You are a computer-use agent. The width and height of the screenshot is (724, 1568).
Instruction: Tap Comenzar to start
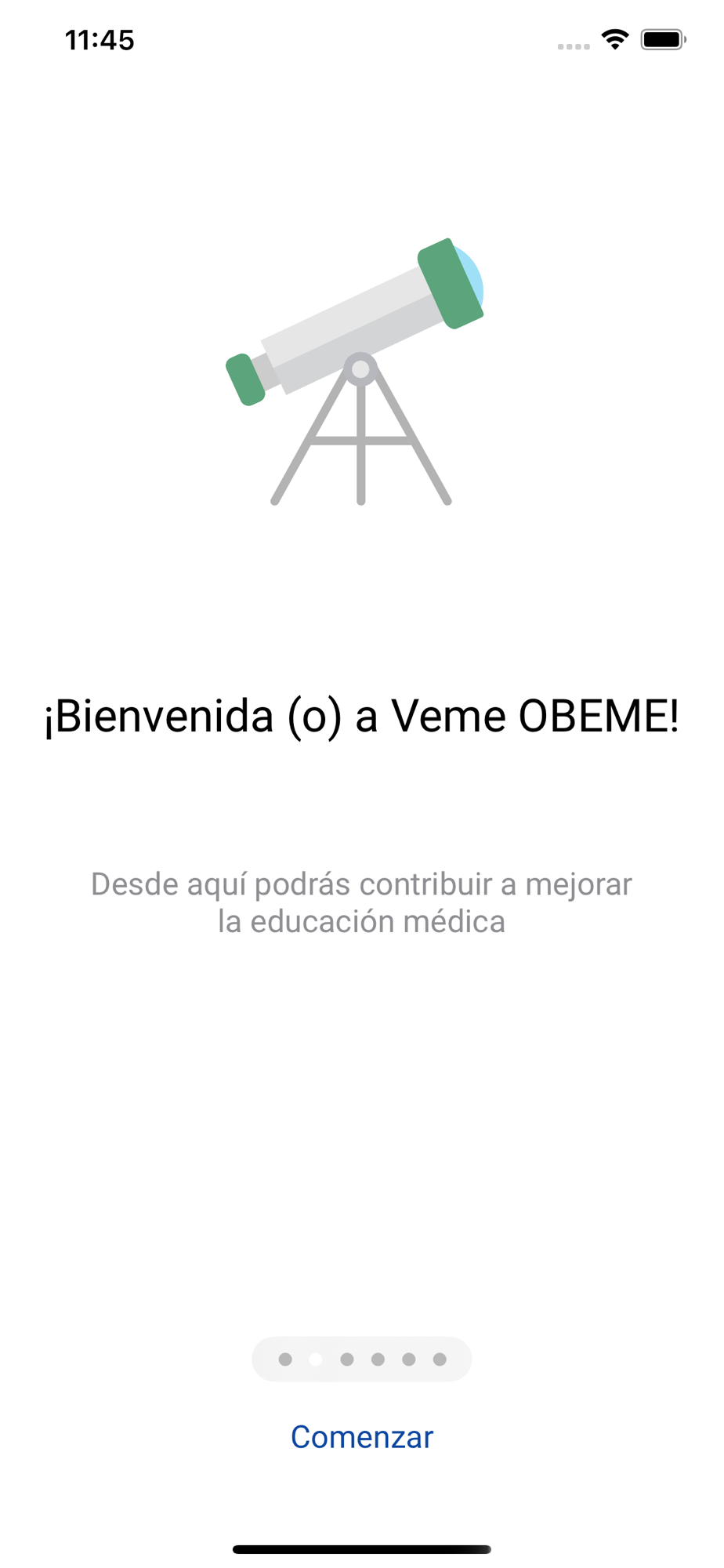point(361,1437)
